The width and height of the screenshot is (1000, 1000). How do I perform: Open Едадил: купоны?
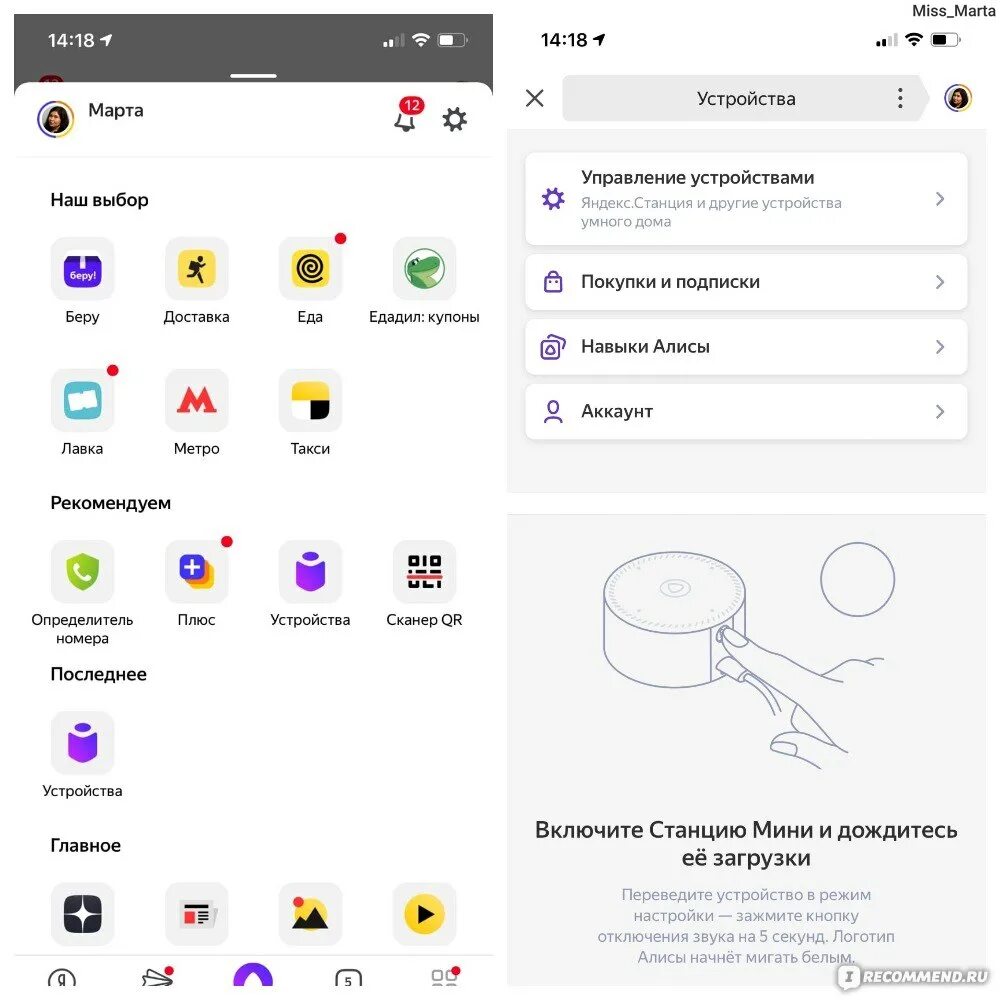coord(424,269)
